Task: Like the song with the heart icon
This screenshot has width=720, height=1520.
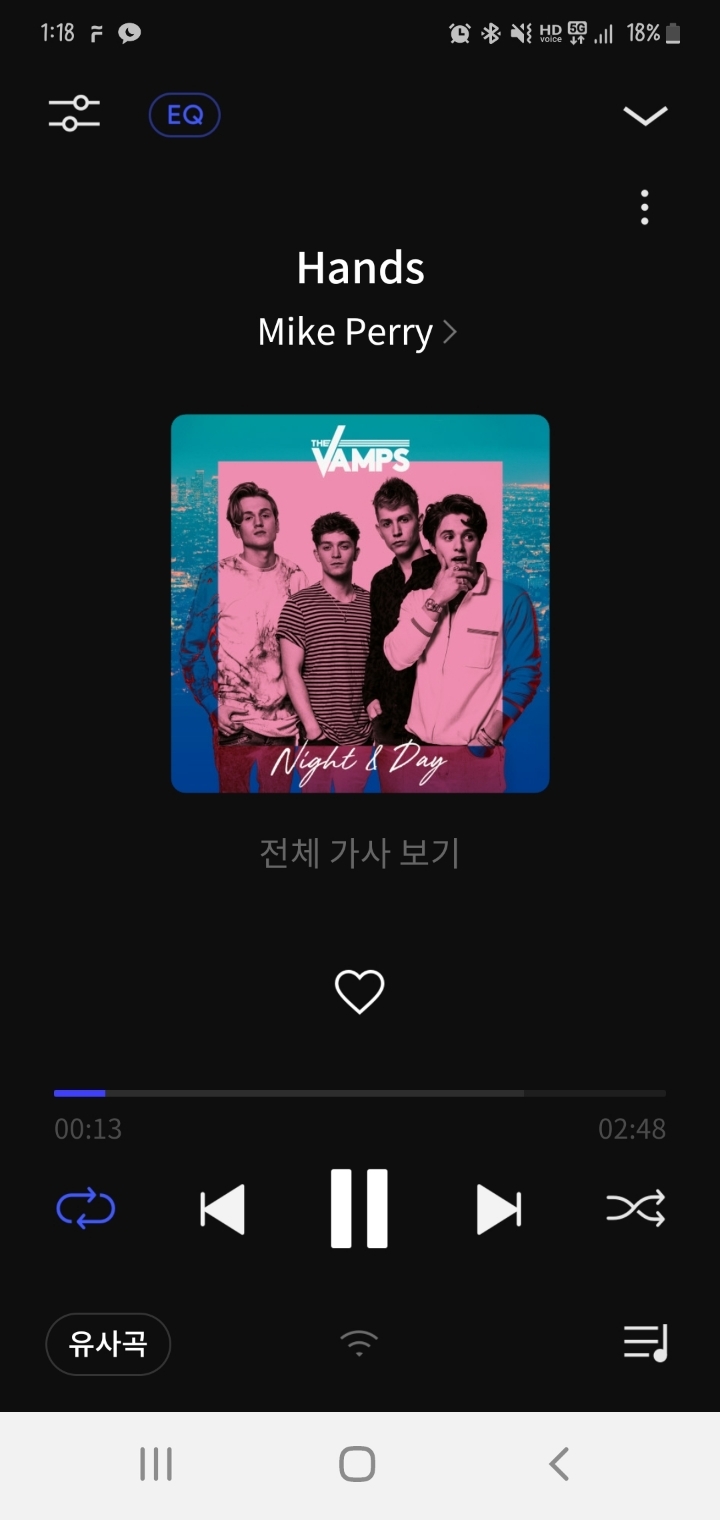Action: tap(359, 992)
